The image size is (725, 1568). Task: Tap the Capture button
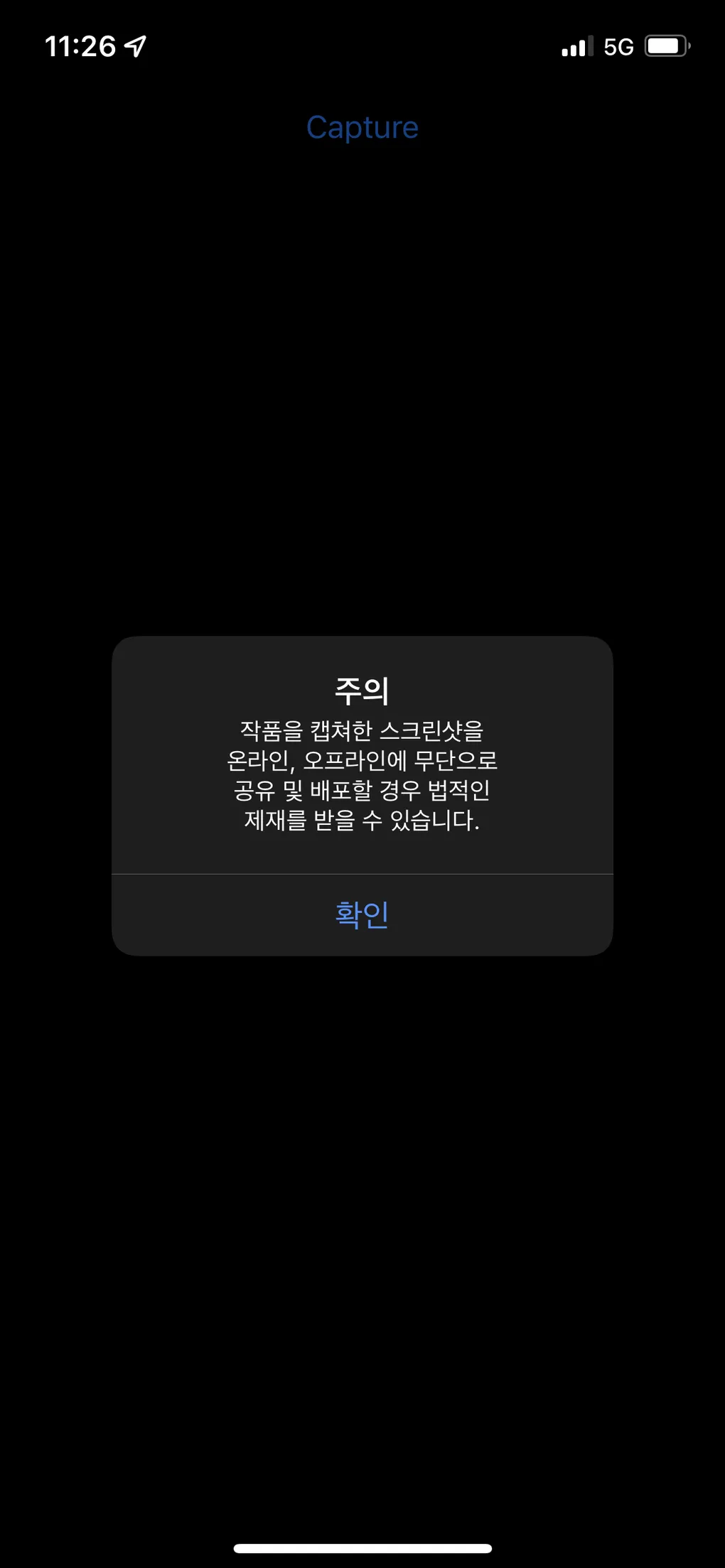362,128
